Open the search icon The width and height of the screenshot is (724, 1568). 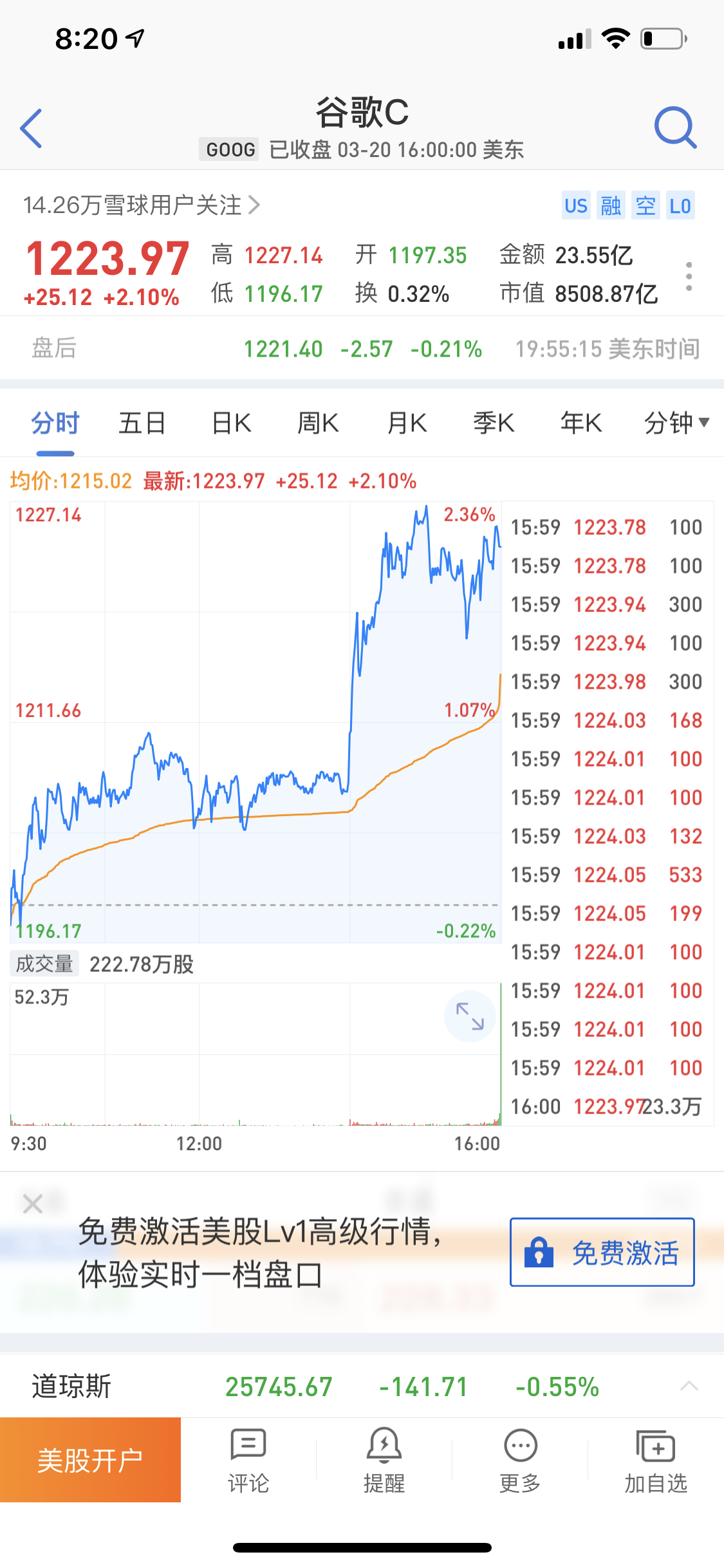click(x=674, y=127)
